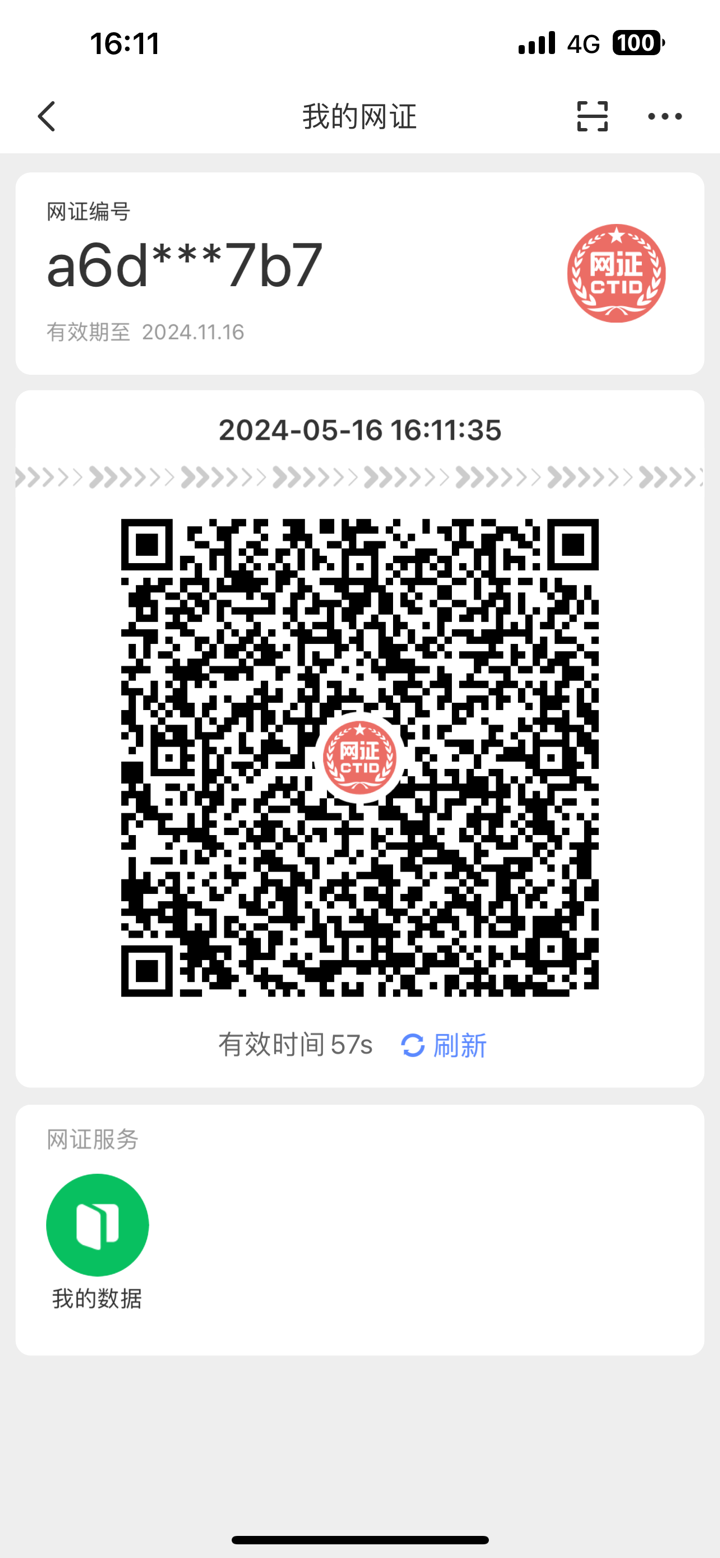Tap the 我的数据 label text
Image resolution: width=720 pixels, height=1558 pixels.
[x=97, y=1300]
